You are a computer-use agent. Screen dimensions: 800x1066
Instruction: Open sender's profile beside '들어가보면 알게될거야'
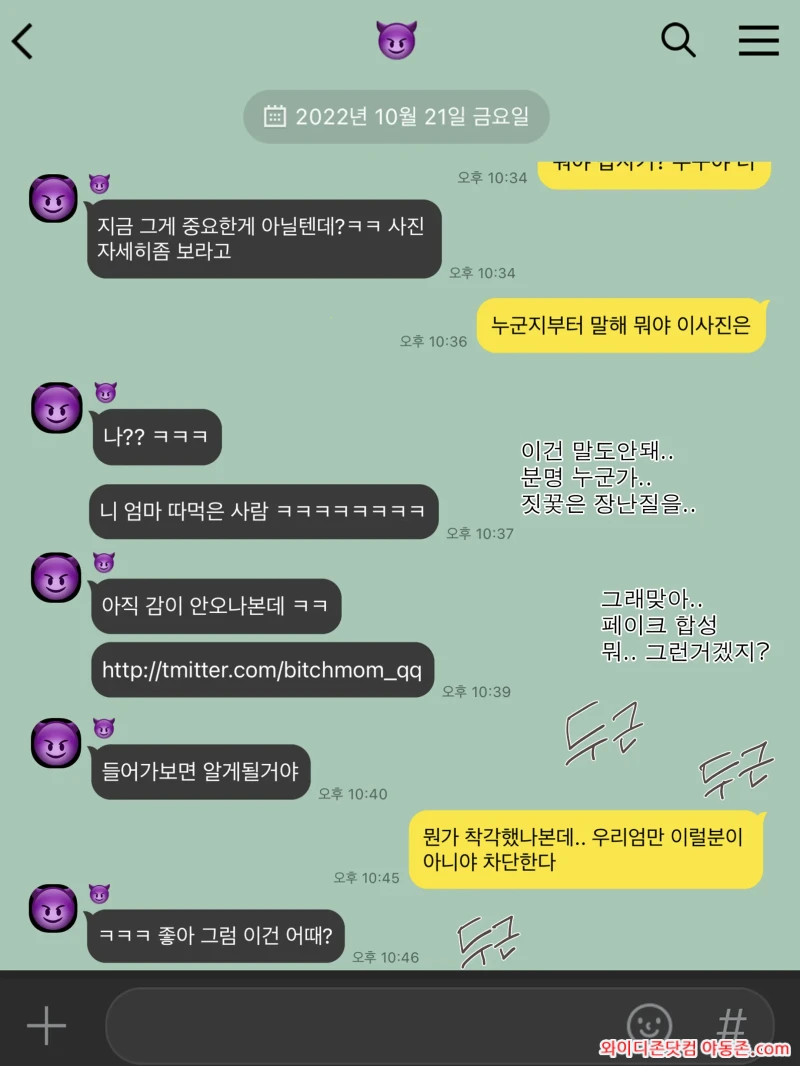[56, 743]
